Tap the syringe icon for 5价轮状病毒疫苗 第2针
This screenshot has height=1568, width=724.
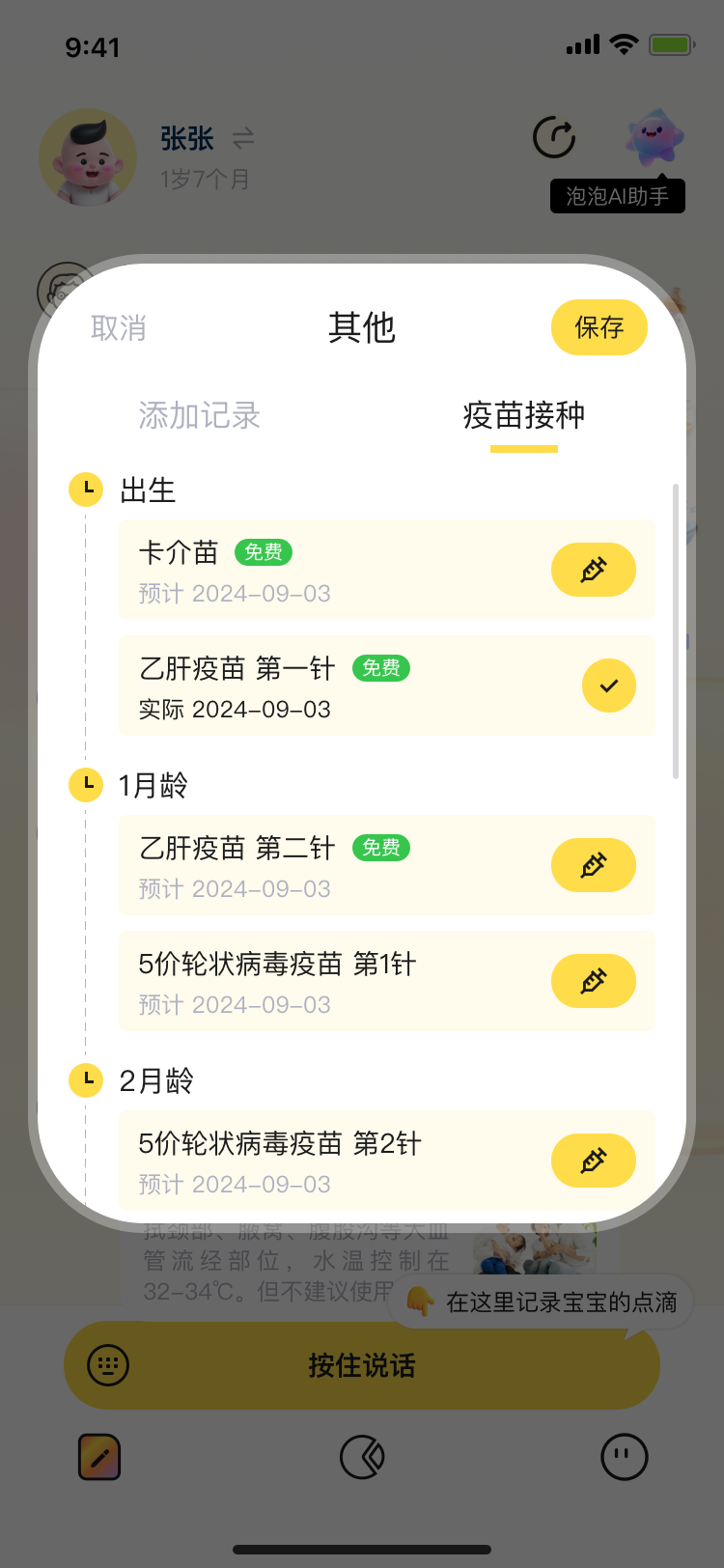[x=594, y=1161]
